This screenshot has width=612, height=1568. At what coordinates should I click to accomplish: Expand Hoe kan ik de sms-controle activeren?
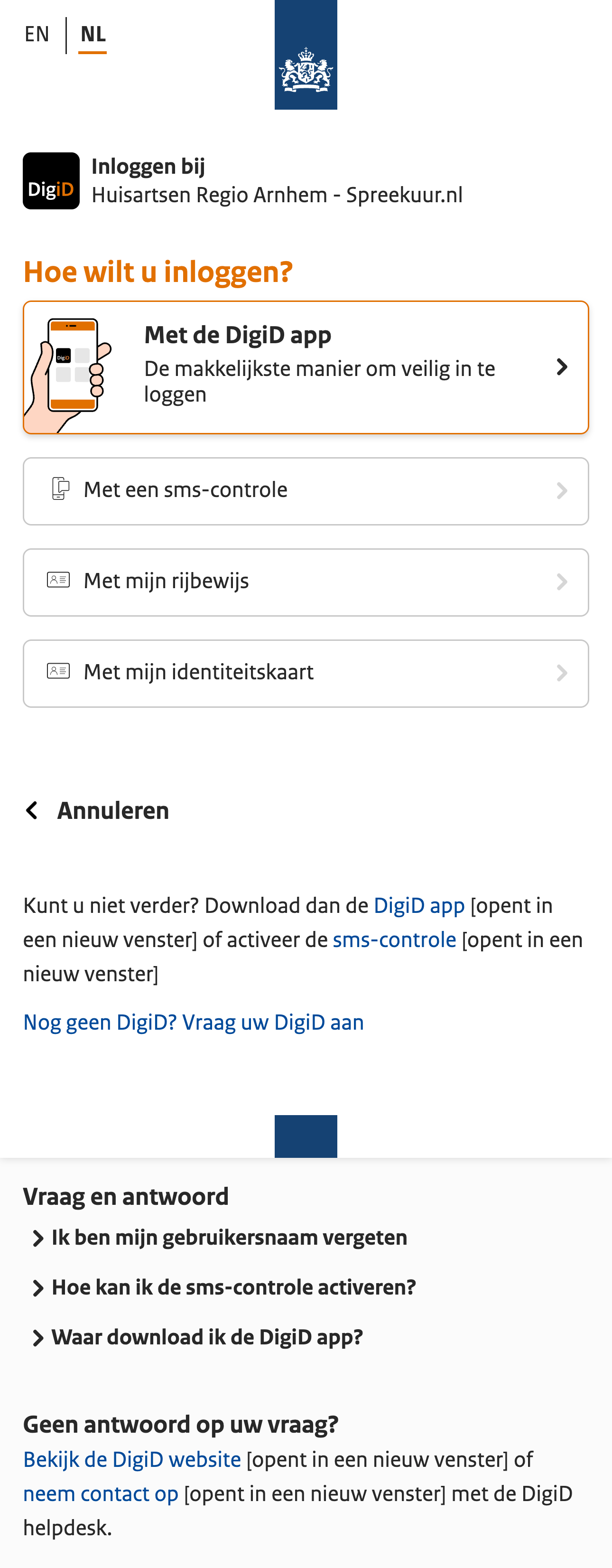(233, 1287)
